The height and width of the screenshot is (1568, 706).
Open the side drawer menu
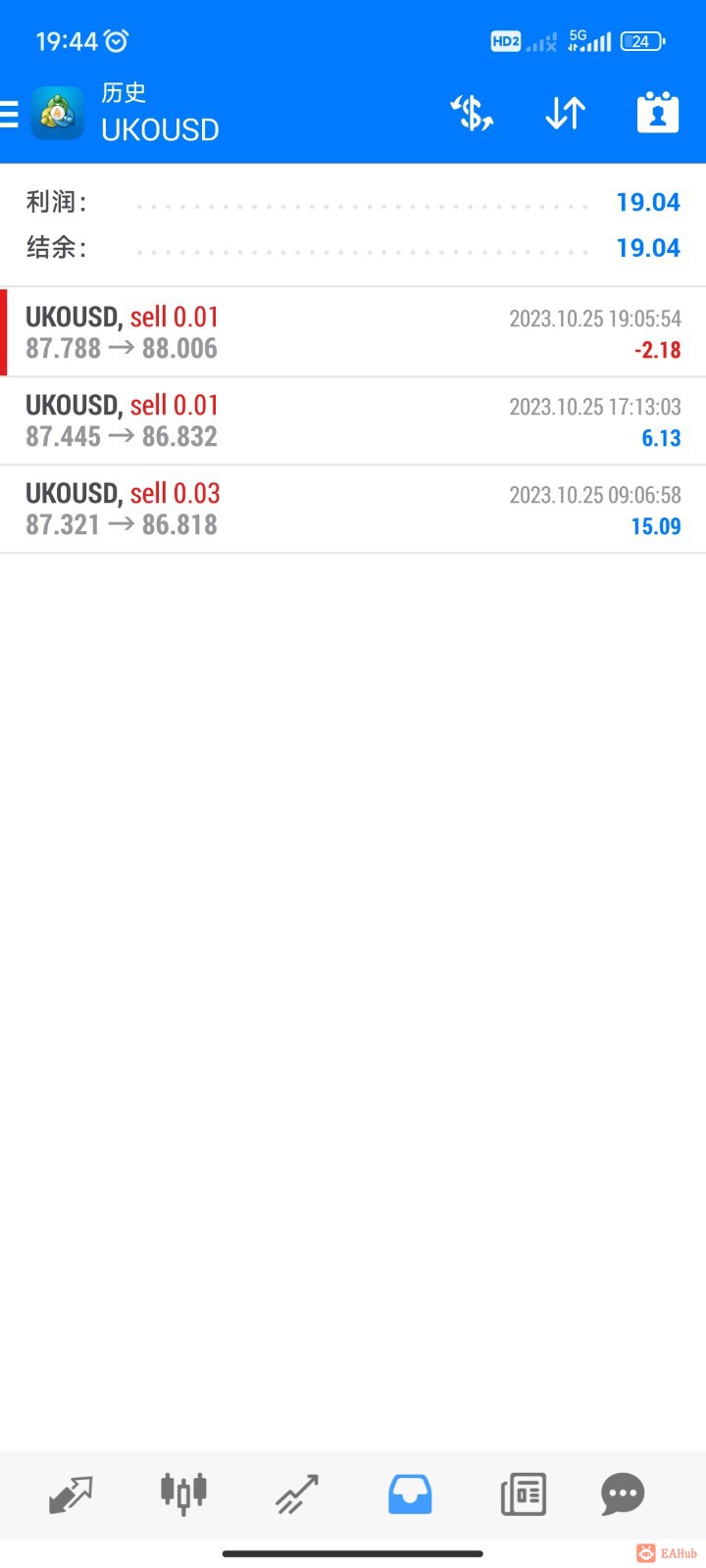pyautogui.click(x=10, y=115)
